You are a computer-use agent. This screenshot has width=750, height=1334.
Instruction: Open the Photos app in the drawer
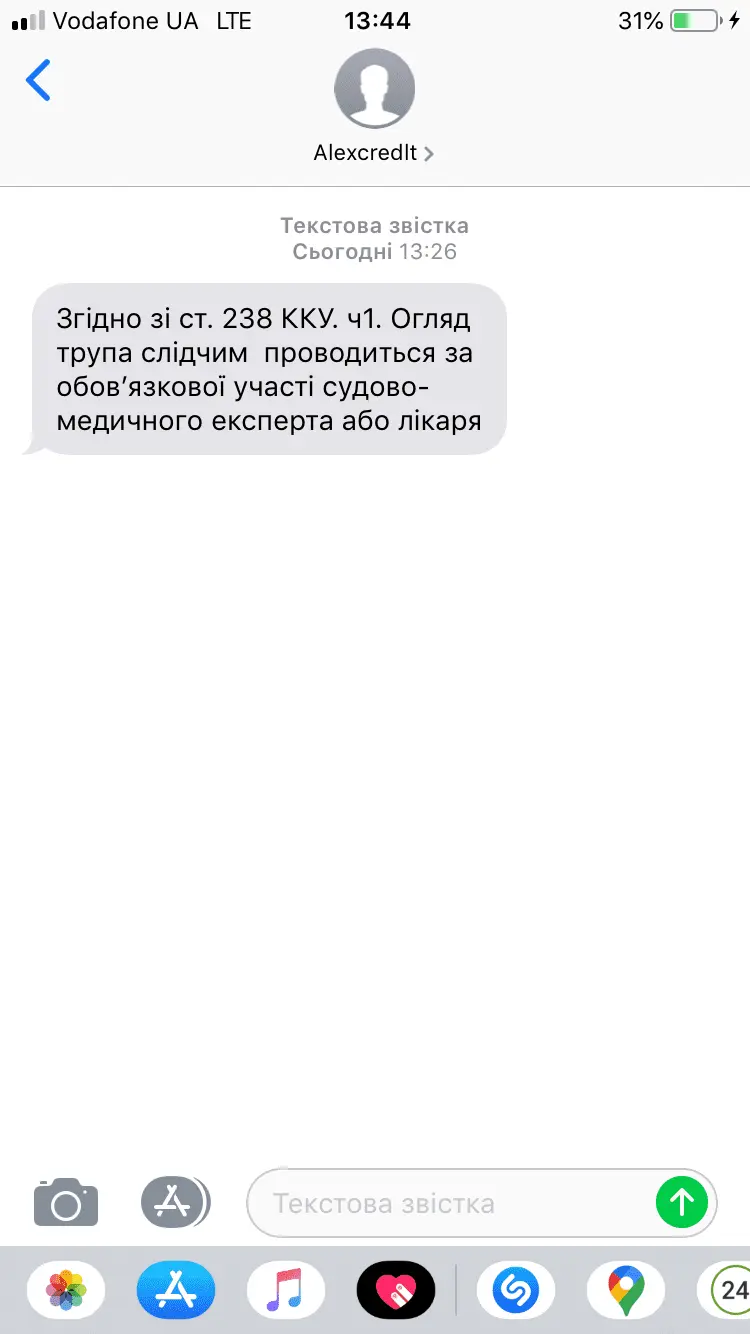[x=66, y=1290]
